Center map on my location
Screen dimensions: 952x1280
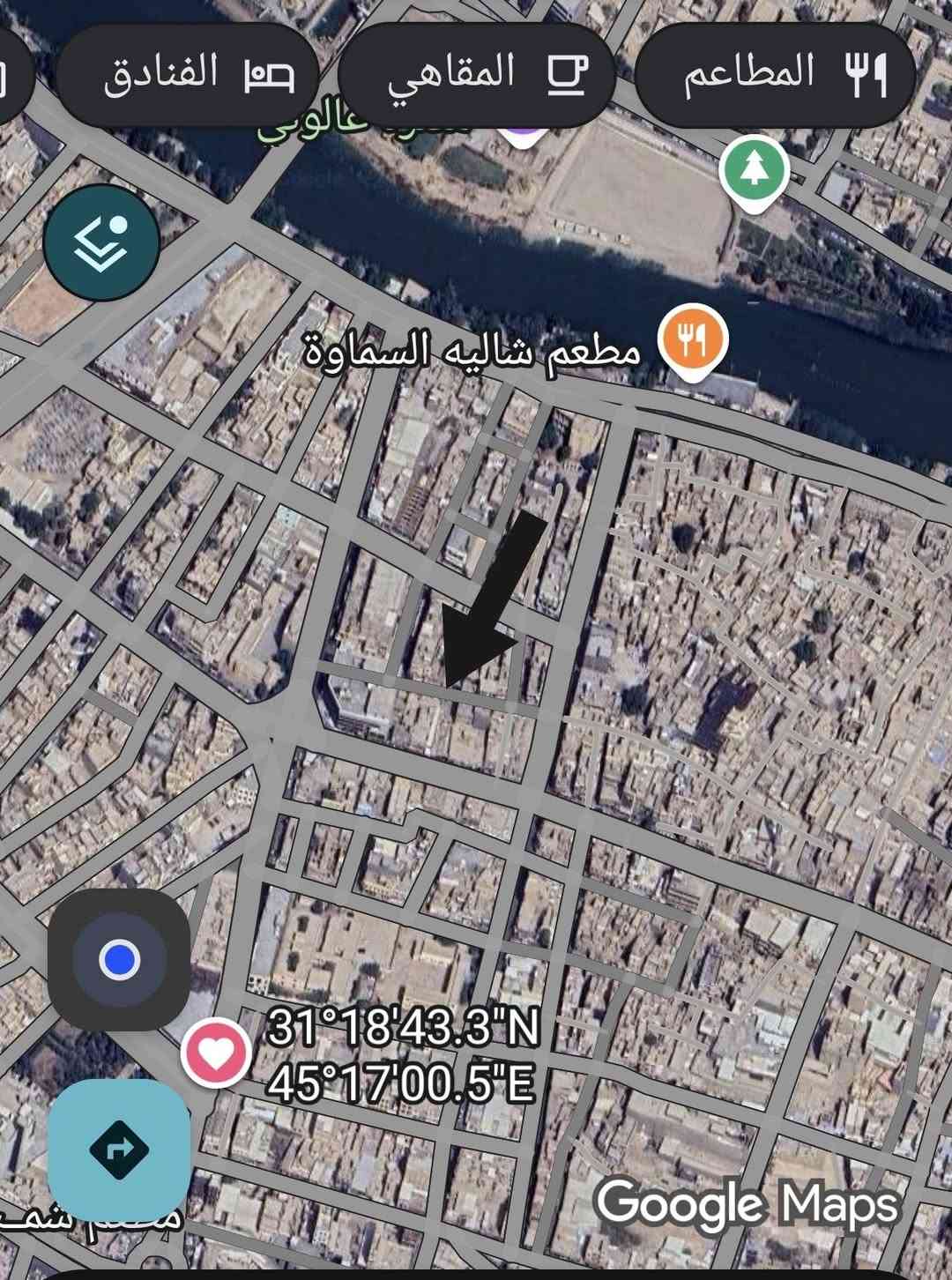119,959
